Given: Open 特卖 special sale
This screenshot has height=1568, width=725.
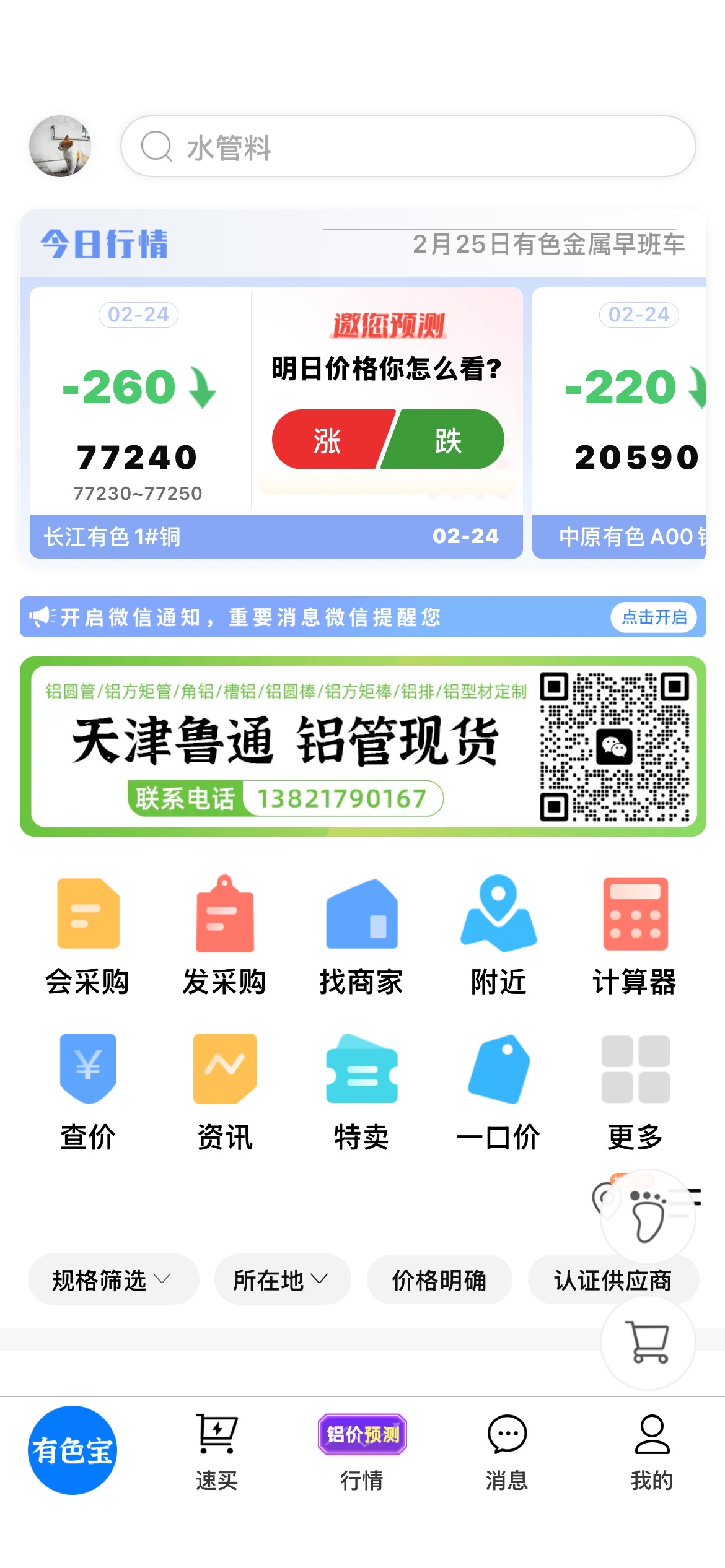Looking at the screenshot, I should (361, 1091).
